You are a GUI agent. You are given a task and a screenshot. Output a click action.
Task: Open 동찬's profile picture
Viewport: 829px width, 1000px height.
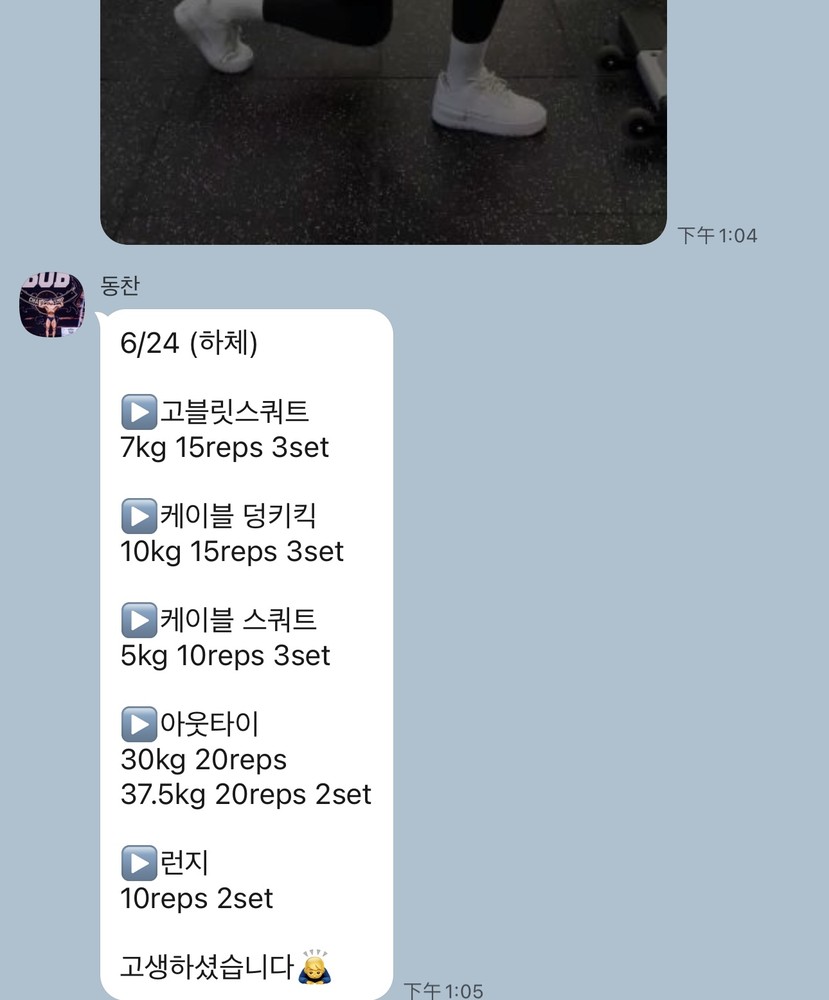click(x=52, y=304)
